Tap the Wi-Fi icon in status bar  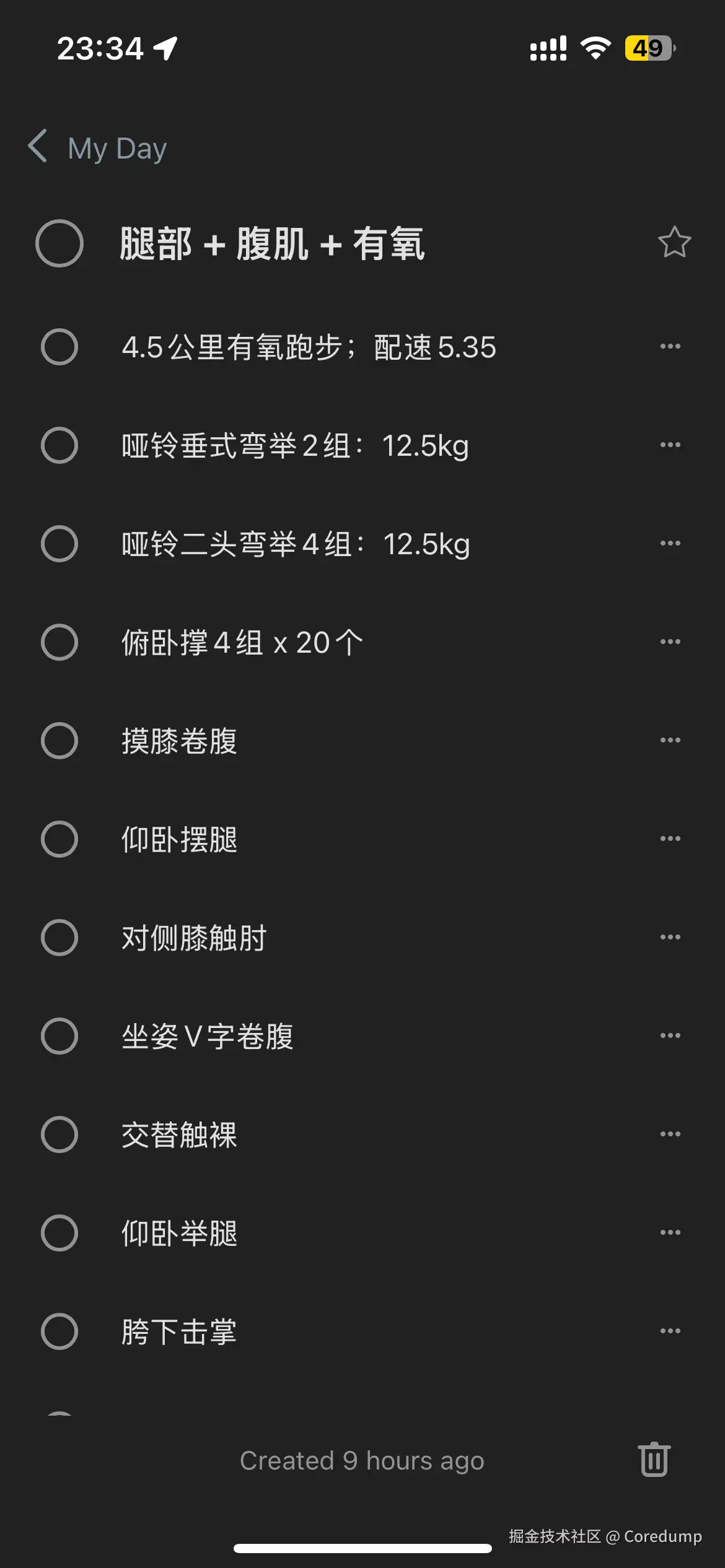click(x=595, y=47)
